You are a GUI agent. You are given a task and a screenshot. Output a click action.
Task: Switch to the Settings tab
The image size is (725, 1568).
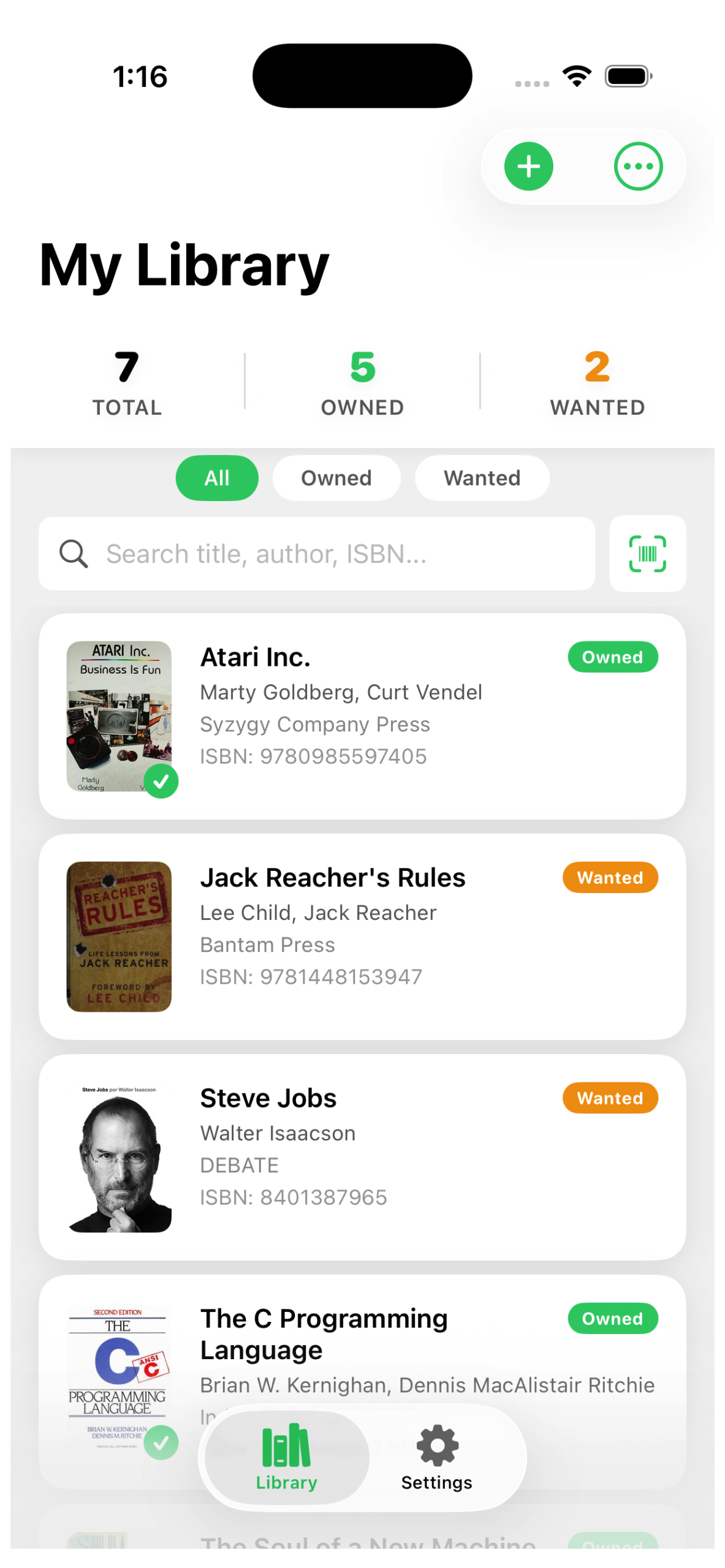point(436,1457)
